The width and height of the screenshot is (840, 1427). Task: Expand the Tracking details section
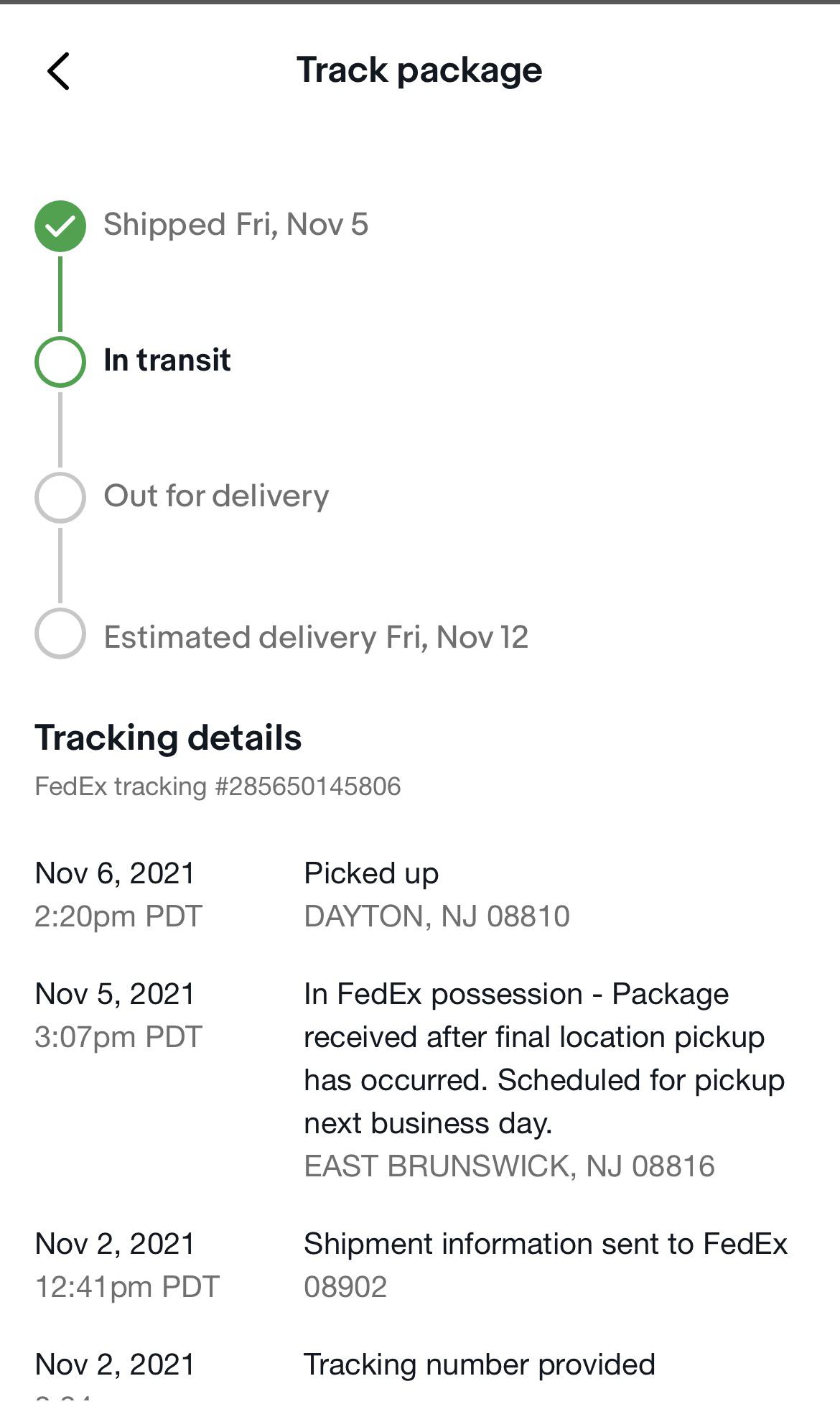click(169, 737)
